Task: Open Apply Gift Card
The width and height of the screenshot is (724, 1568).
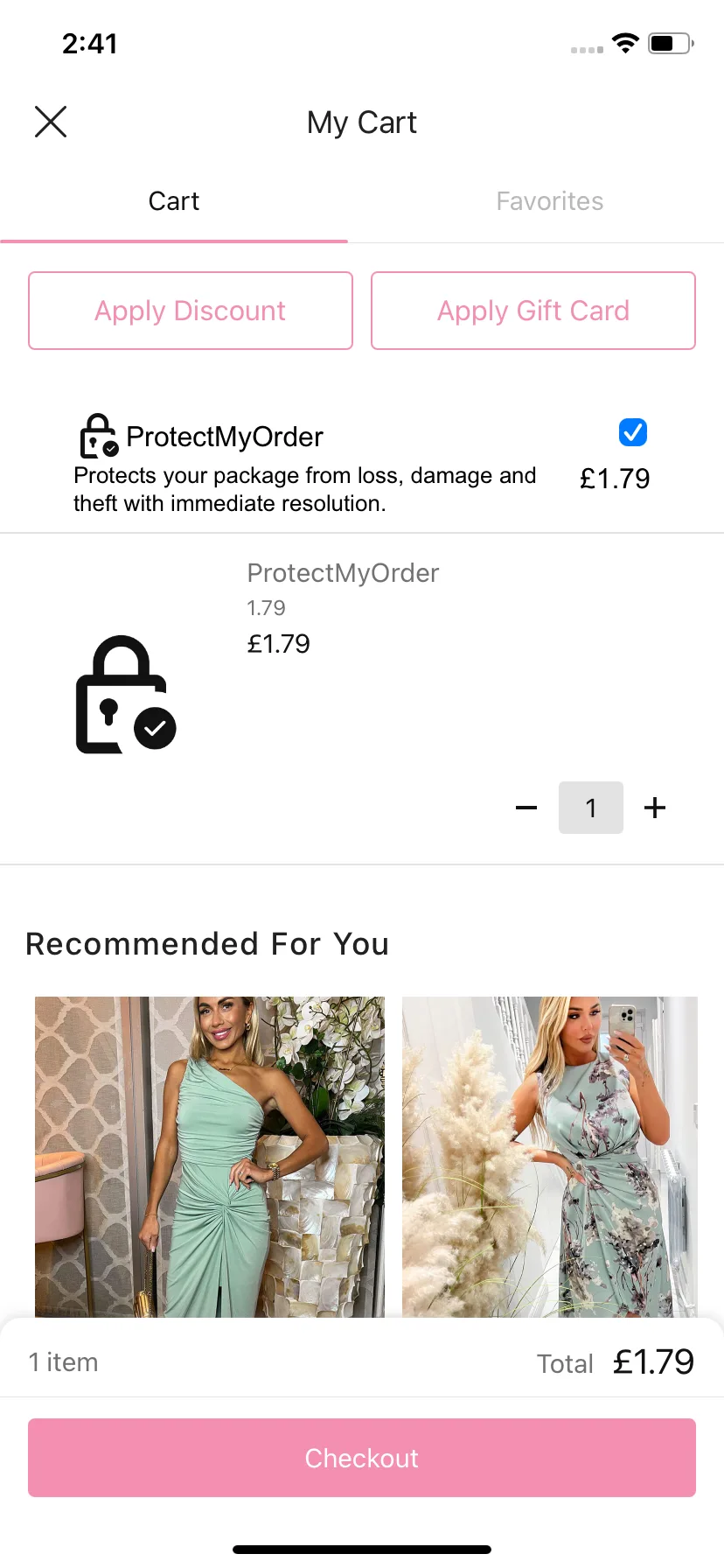Action: [x=533, y=311]
